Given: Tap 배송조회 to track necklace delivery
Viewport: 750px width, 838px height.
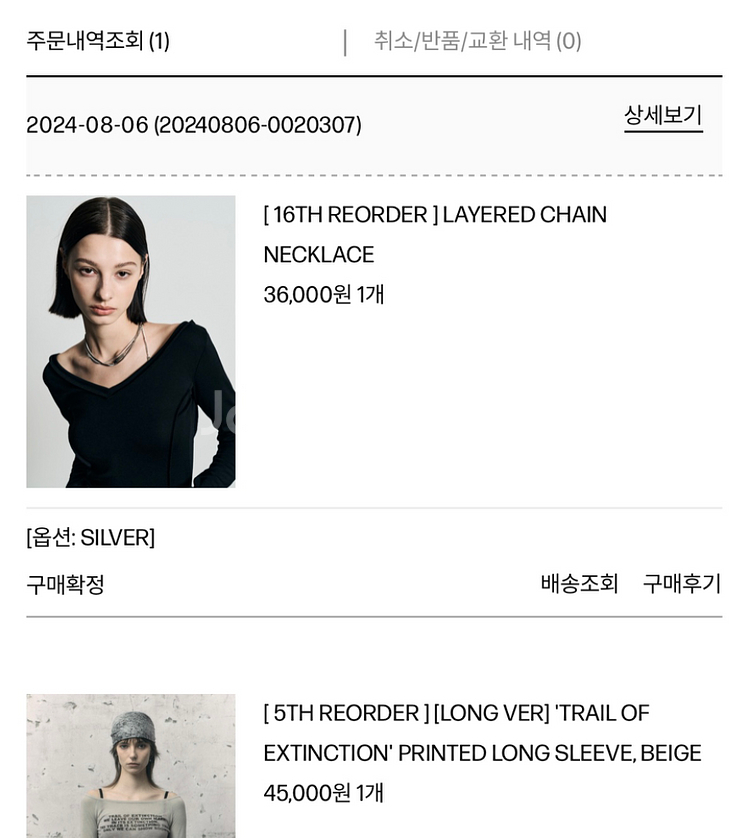Looking at the screenshot, I should pyautogui.click(x=579, y=583).
